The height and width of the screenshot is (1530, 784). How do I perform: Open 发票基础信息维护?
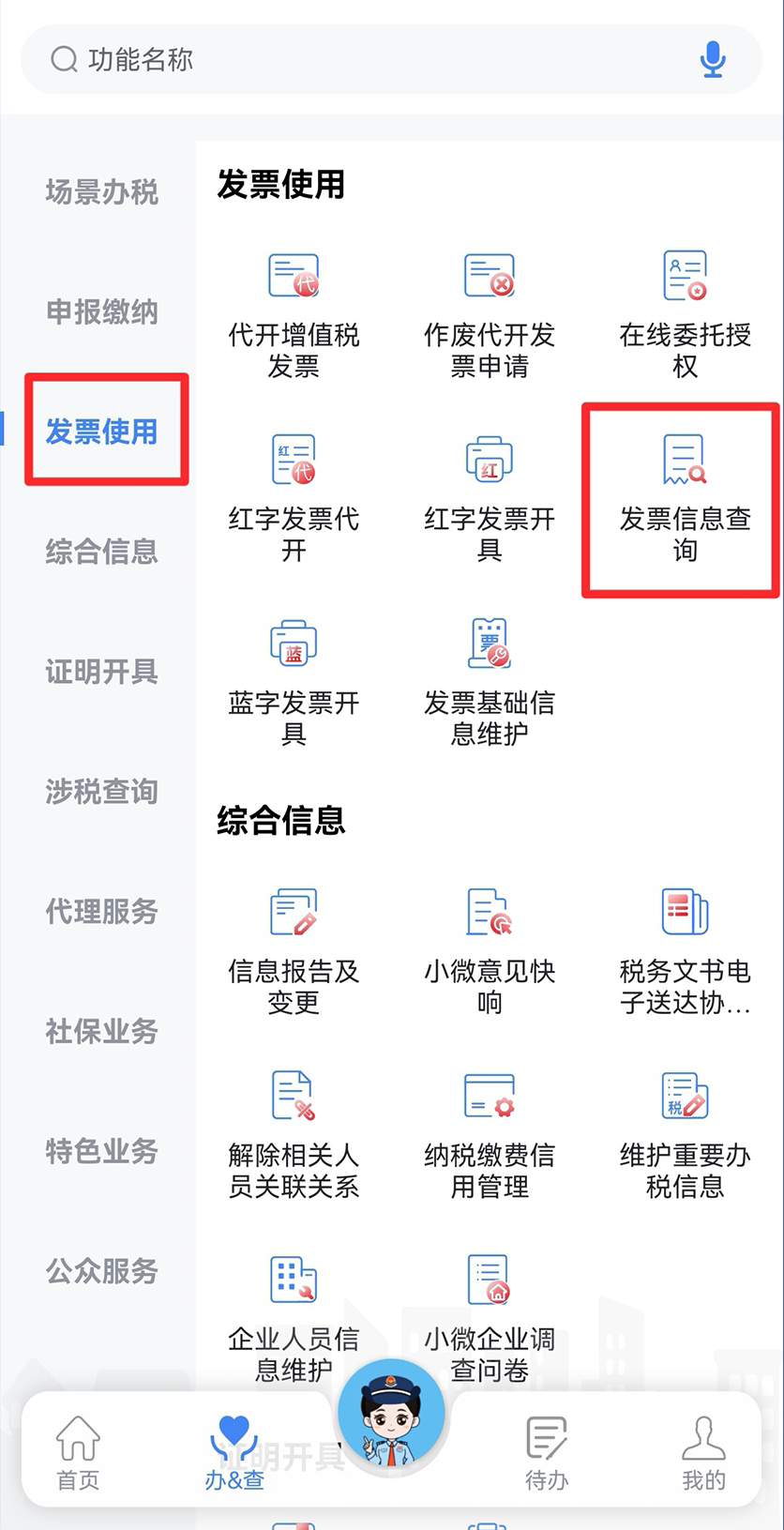pos(490,683)
